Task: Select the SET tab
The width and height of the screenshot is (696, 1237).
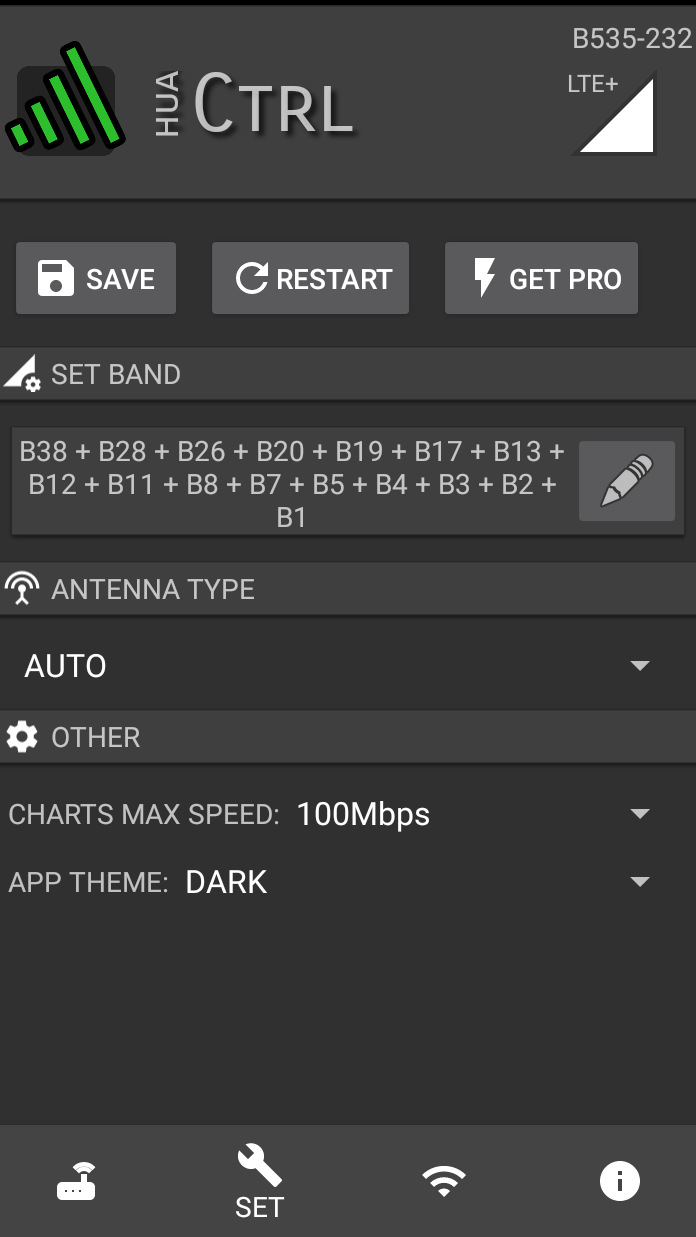Action: (x=259, y=1182)
